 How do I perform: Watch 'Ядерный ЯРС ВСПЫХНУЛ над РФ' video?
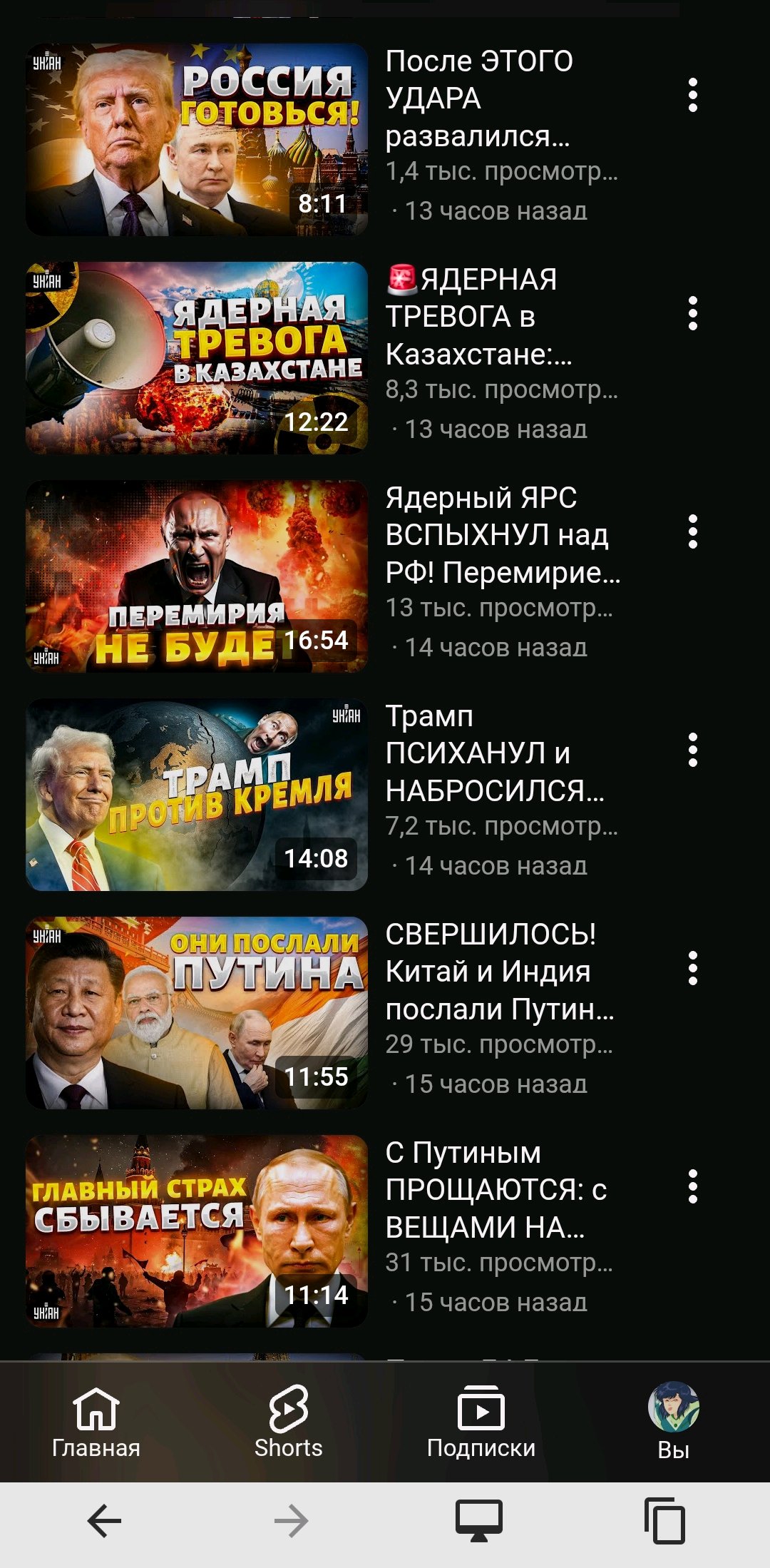point(197,576)
